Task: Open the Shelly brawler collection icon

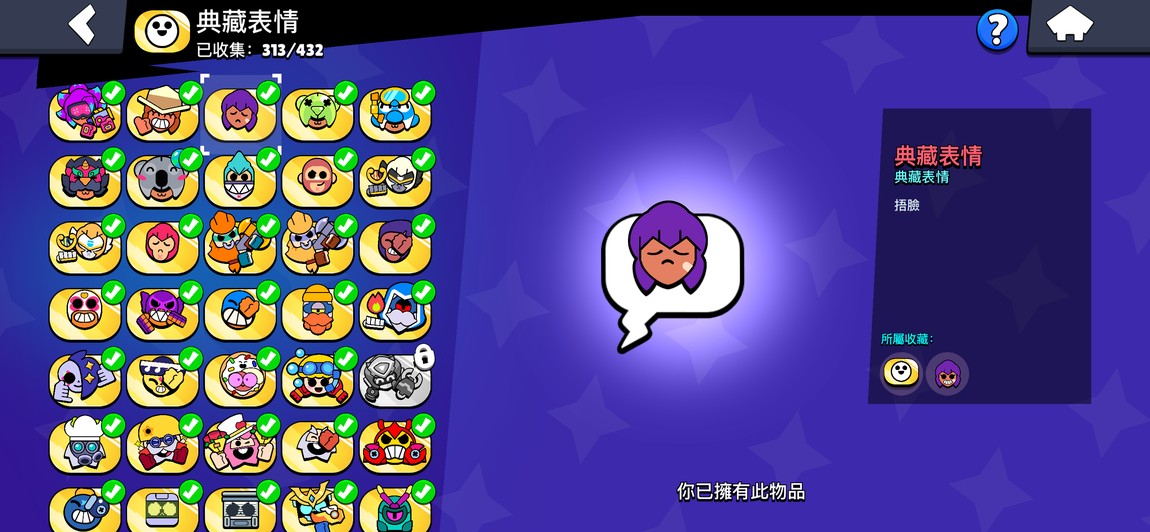Action: click(947, 374)
